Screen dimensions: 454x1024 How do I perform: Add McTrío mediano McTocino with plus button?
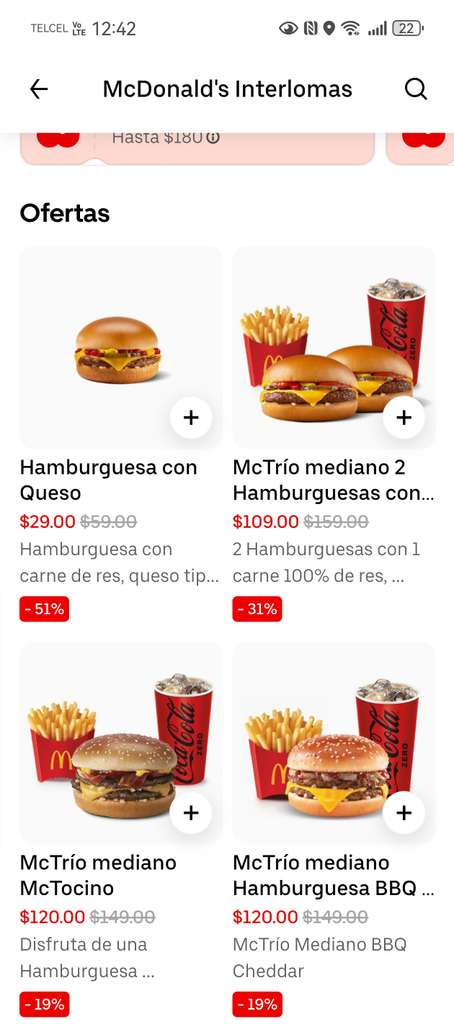click(x=191, y=812)
